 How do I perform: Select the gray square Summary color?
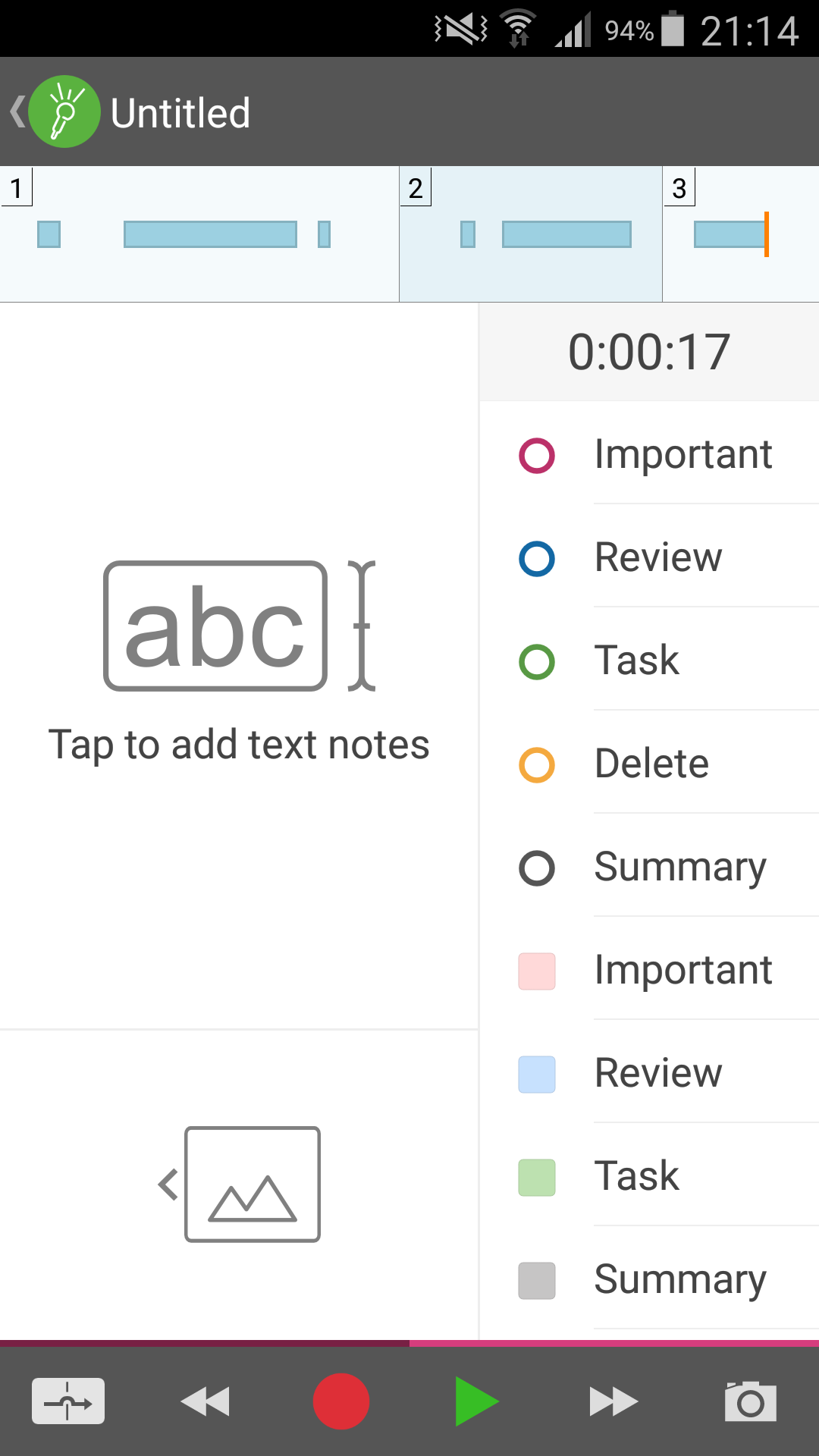(649, 1280)
